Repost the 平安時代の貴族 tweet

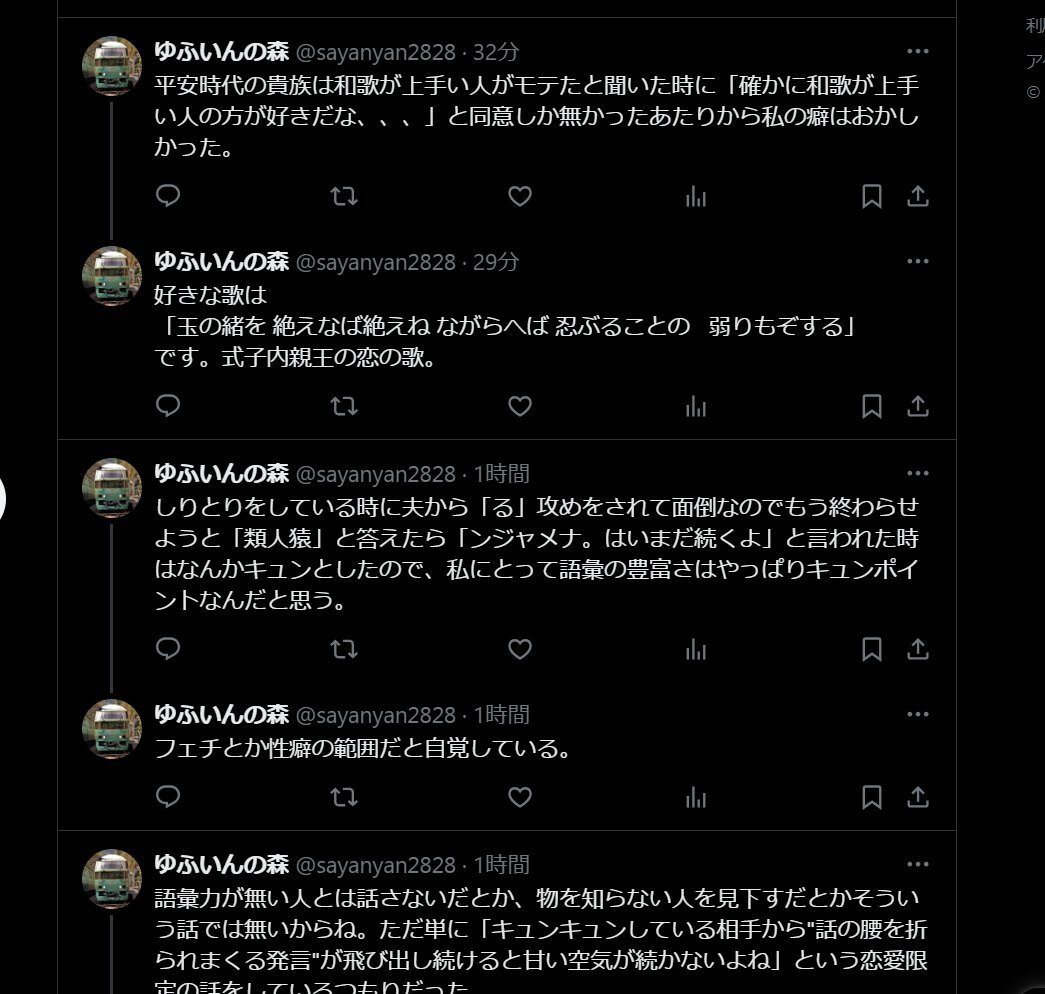click(344, 197)
